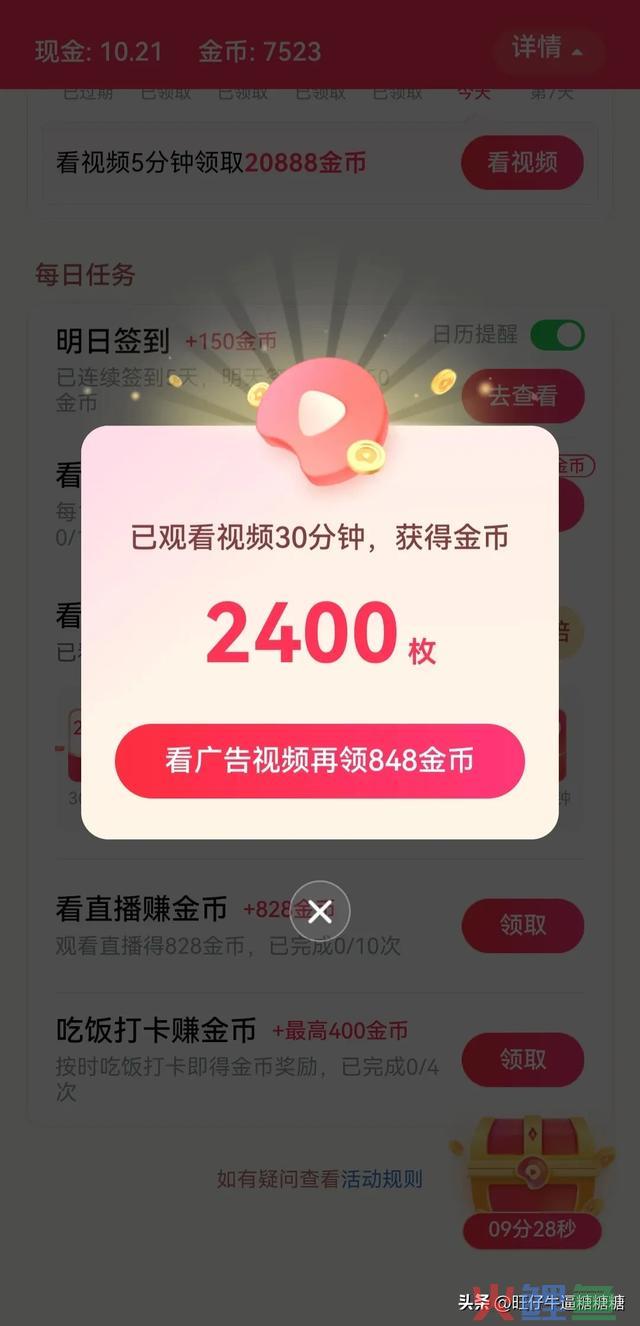The image size is (640, 1326).
Task: Tap 看广告视频再领848金币 button
Action: point(319,761)
